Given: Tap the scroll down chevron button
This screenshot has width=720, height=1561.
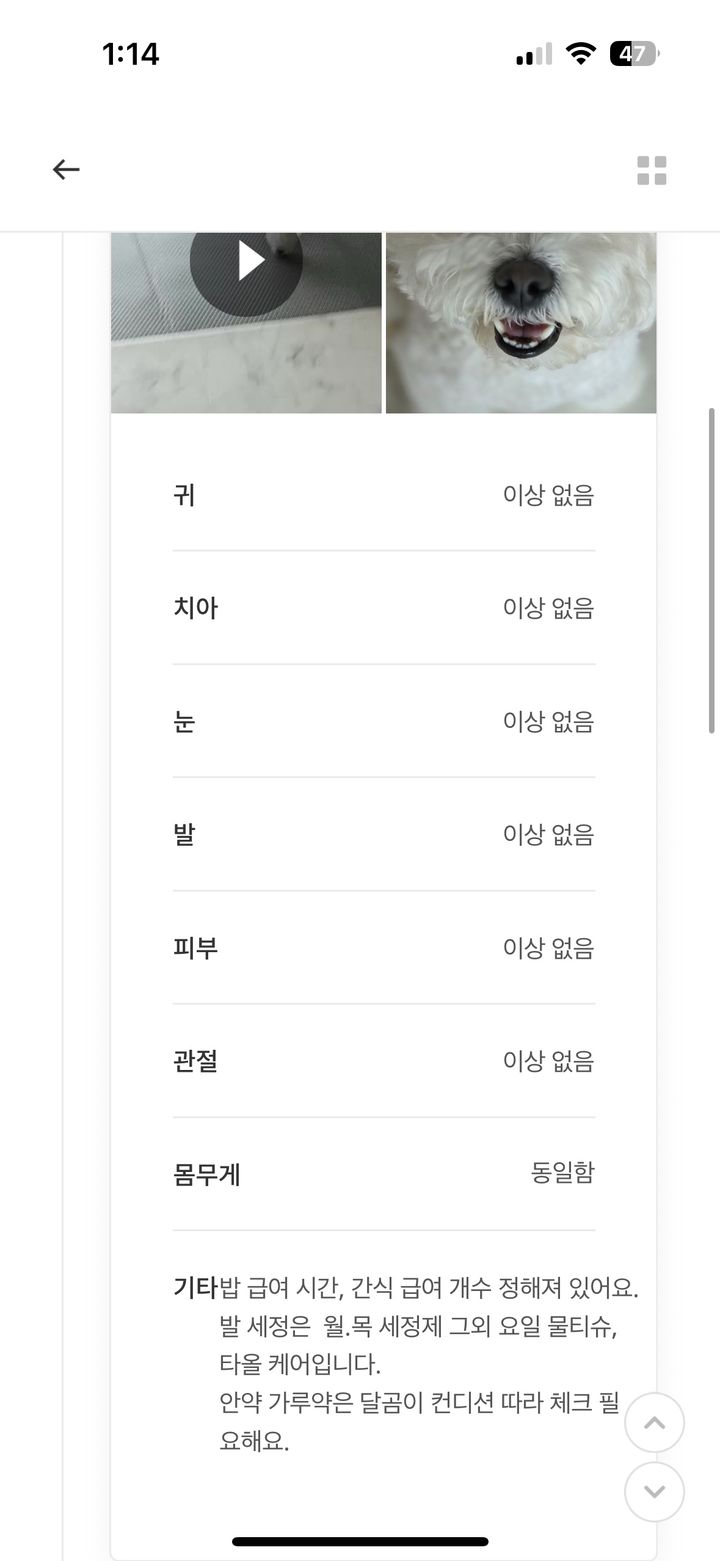Looking at the screenshot, I should [x=655, y=1492].
